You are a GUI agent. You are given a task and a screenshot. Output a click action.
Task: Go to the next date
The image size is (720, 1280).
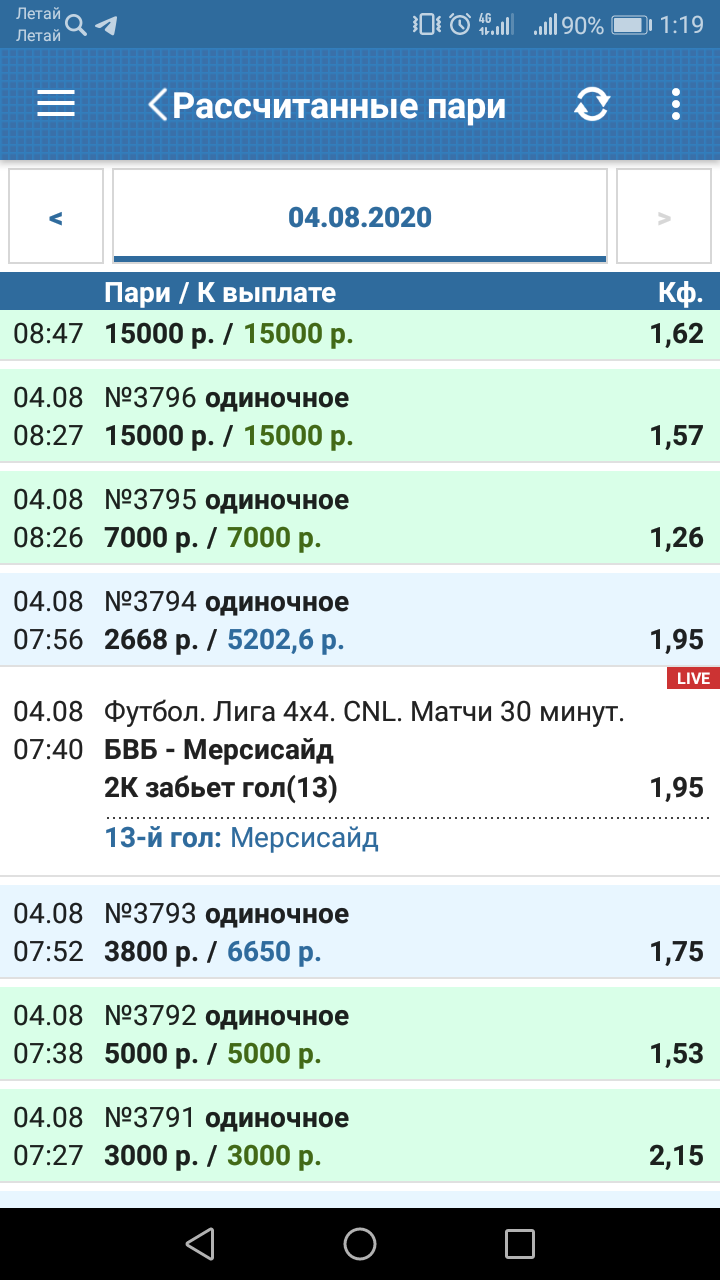[664, 216]
